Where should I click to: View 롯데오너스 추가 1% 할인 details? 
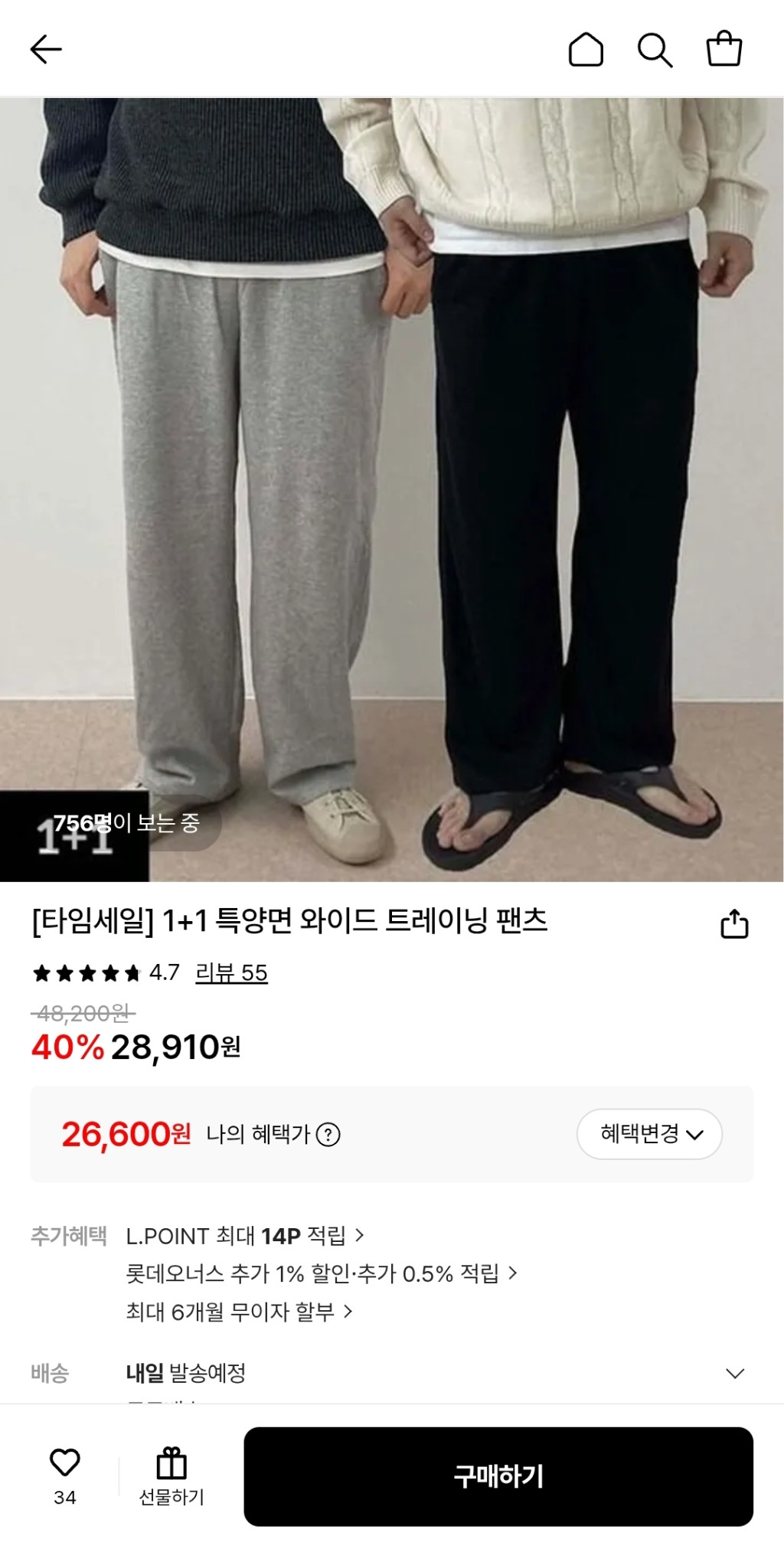[x=320, y=1273]
